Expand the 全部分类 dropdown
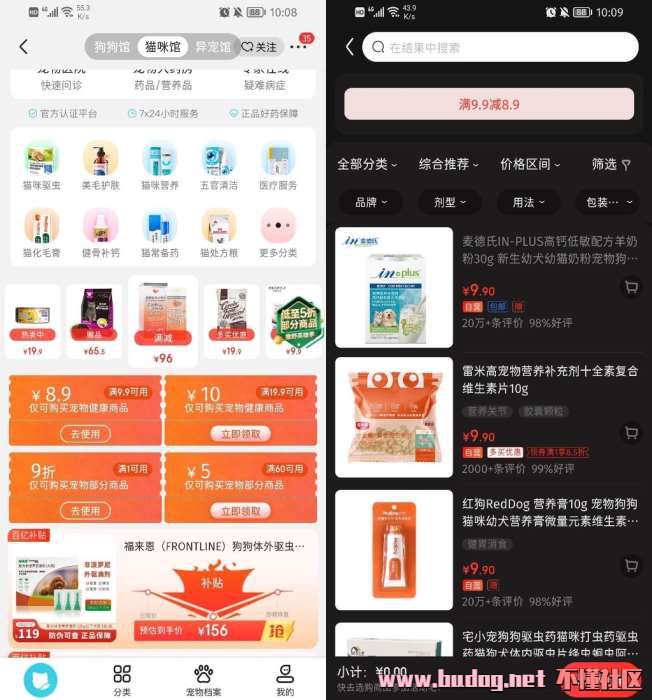Viewport: 652px width, 700px height. tap(367, 164)
